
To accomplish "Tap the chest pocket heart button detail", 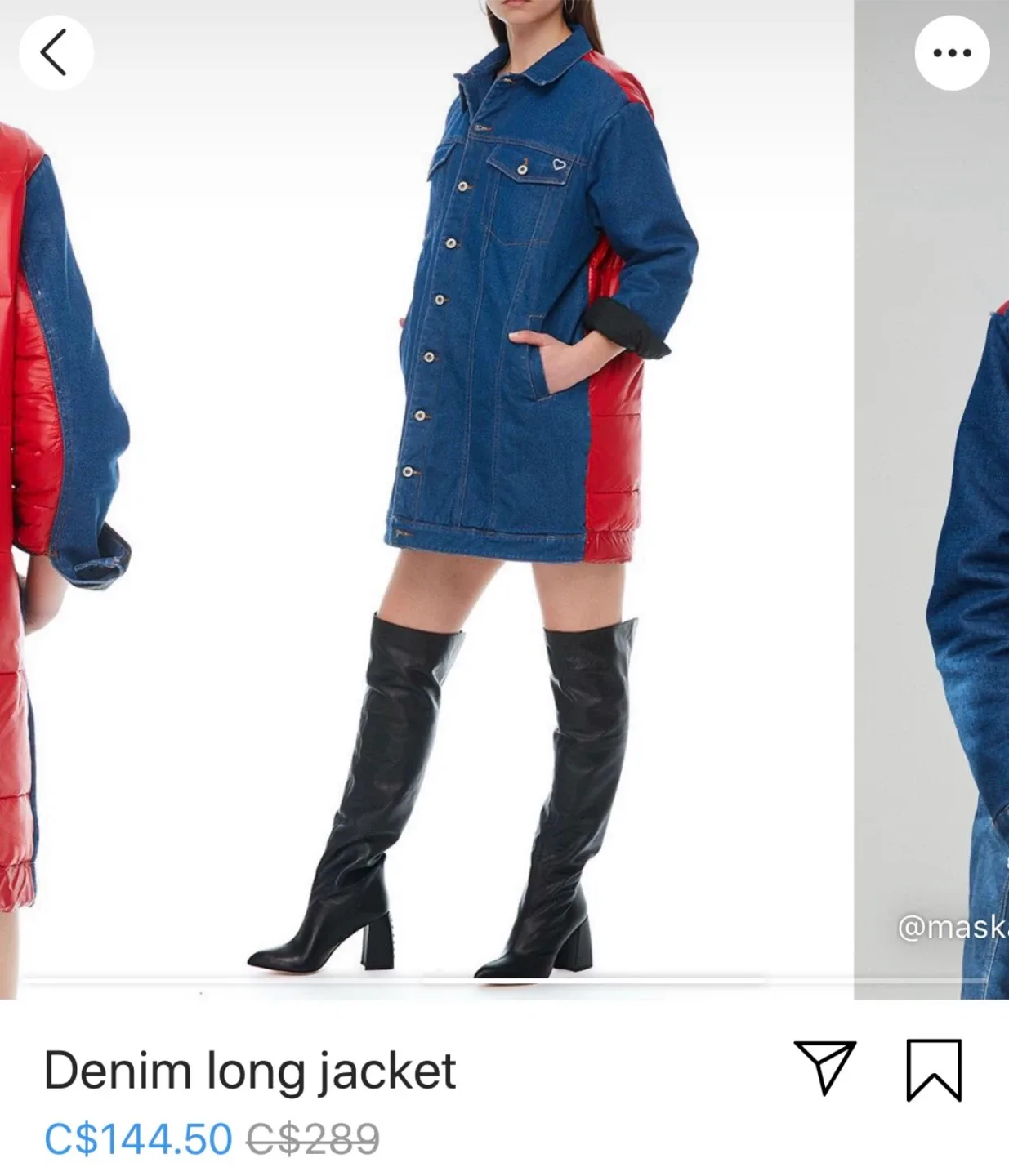I will pos(560,166).
